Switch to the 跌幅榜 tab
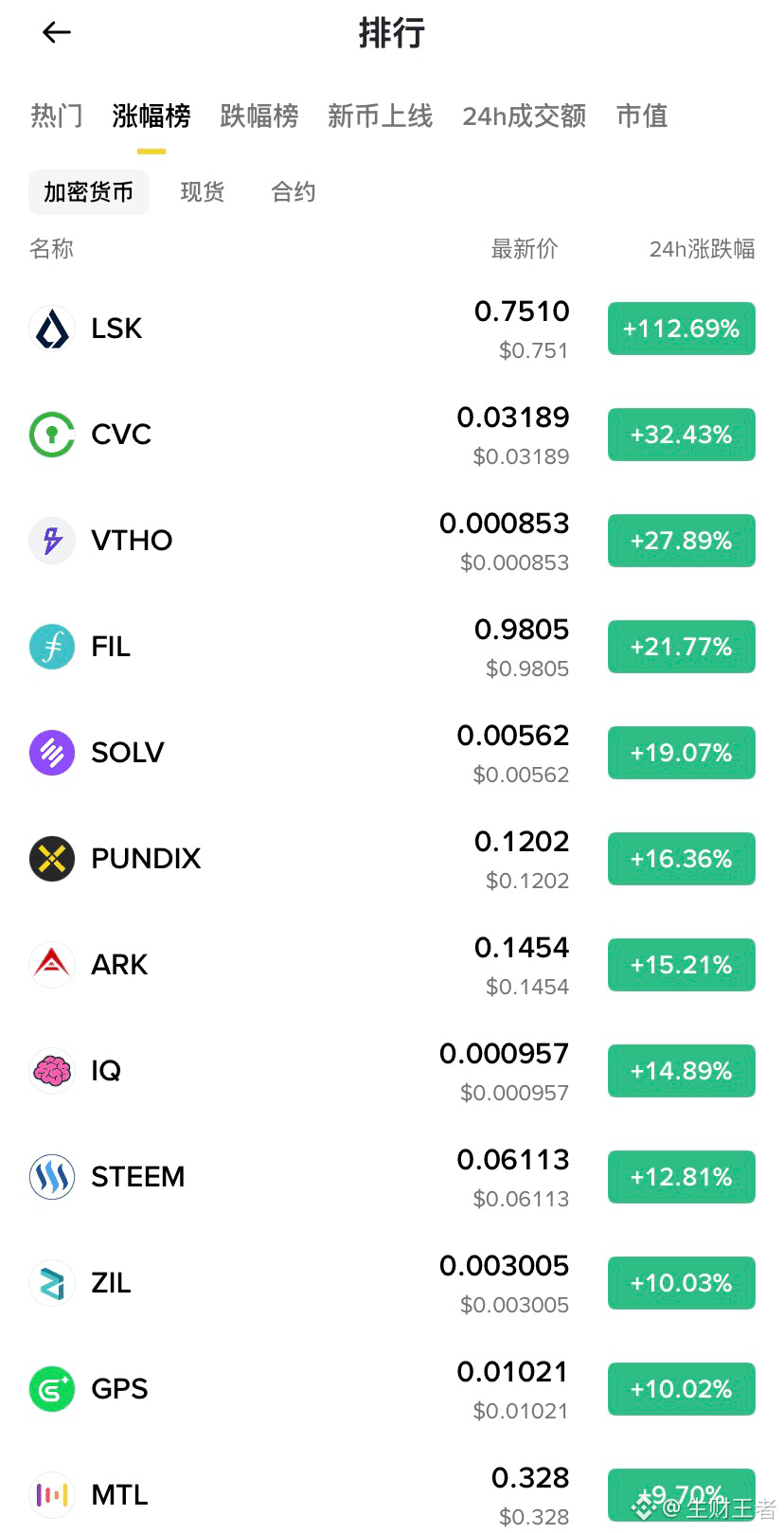The height and width of the screenshot is (1533, 784). coord(259,116)
